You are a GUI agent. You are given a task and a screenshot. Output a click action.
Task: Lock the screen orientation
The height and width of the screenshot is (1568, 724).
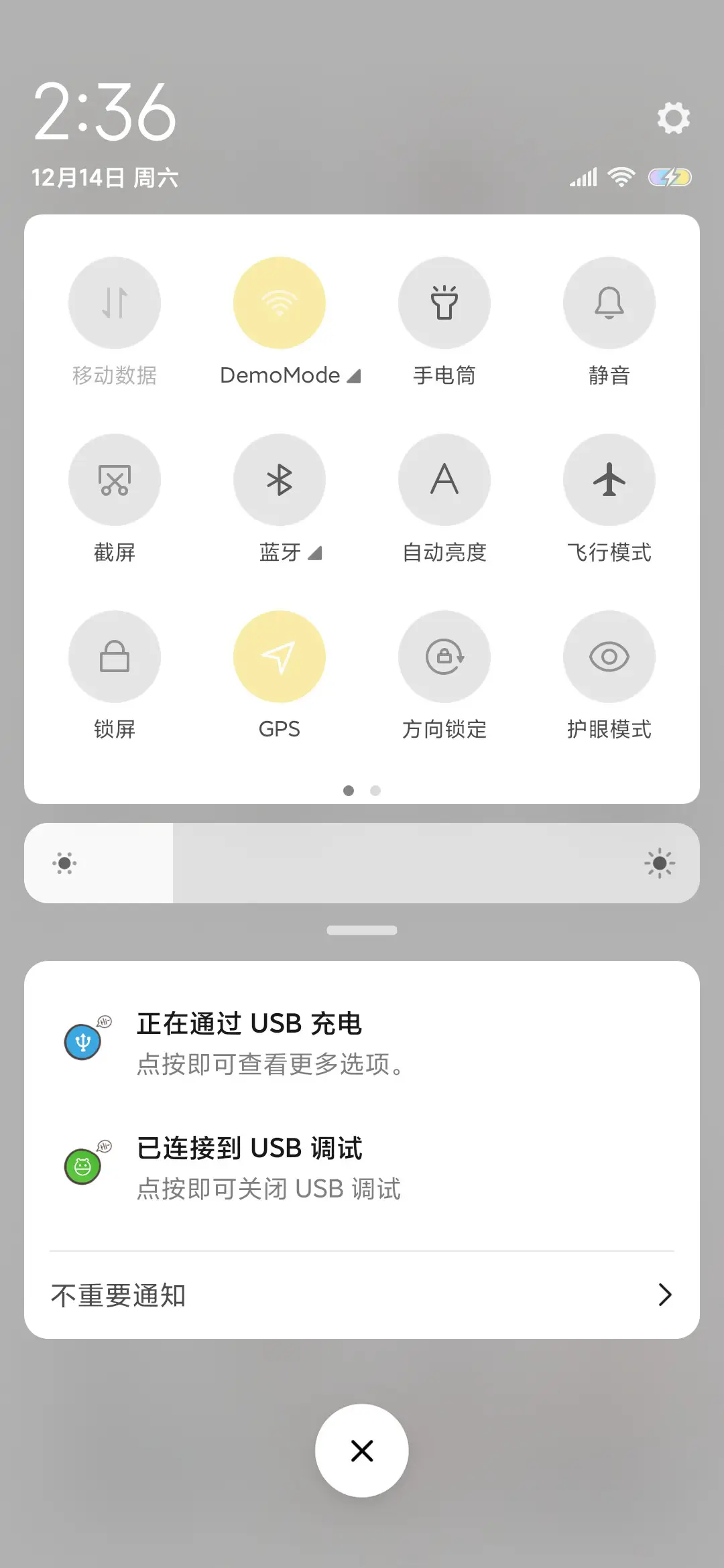coord(444,657)
